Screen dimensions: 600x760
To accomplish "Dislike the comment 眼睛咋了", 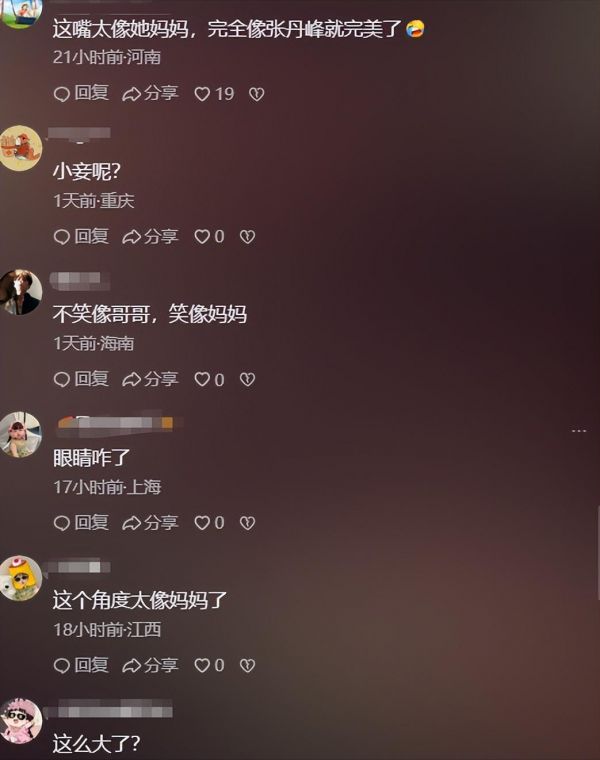I will click(248, 523).
